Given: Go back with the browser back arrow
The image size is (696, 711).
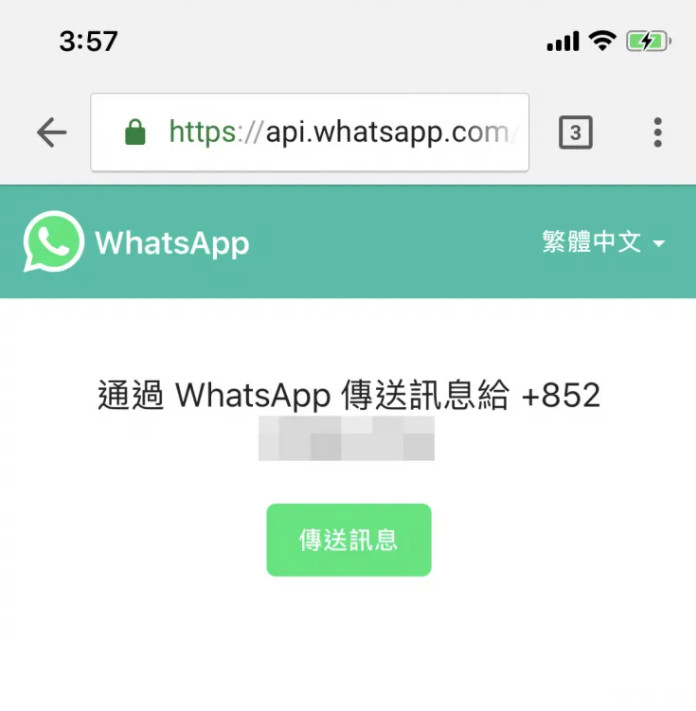Looking at the screenshot, I should tap(51, 132).
